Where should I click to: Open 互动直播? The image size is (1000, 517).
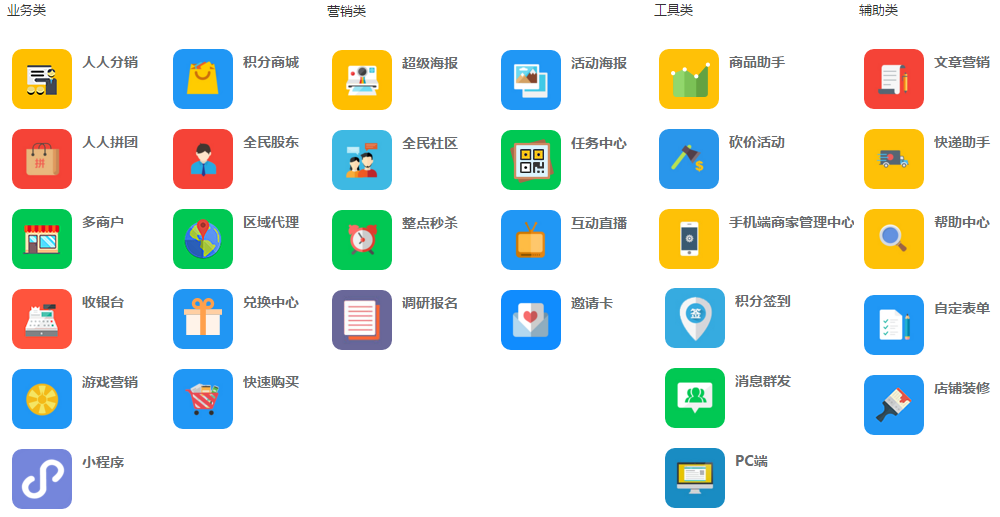point(531,240)
